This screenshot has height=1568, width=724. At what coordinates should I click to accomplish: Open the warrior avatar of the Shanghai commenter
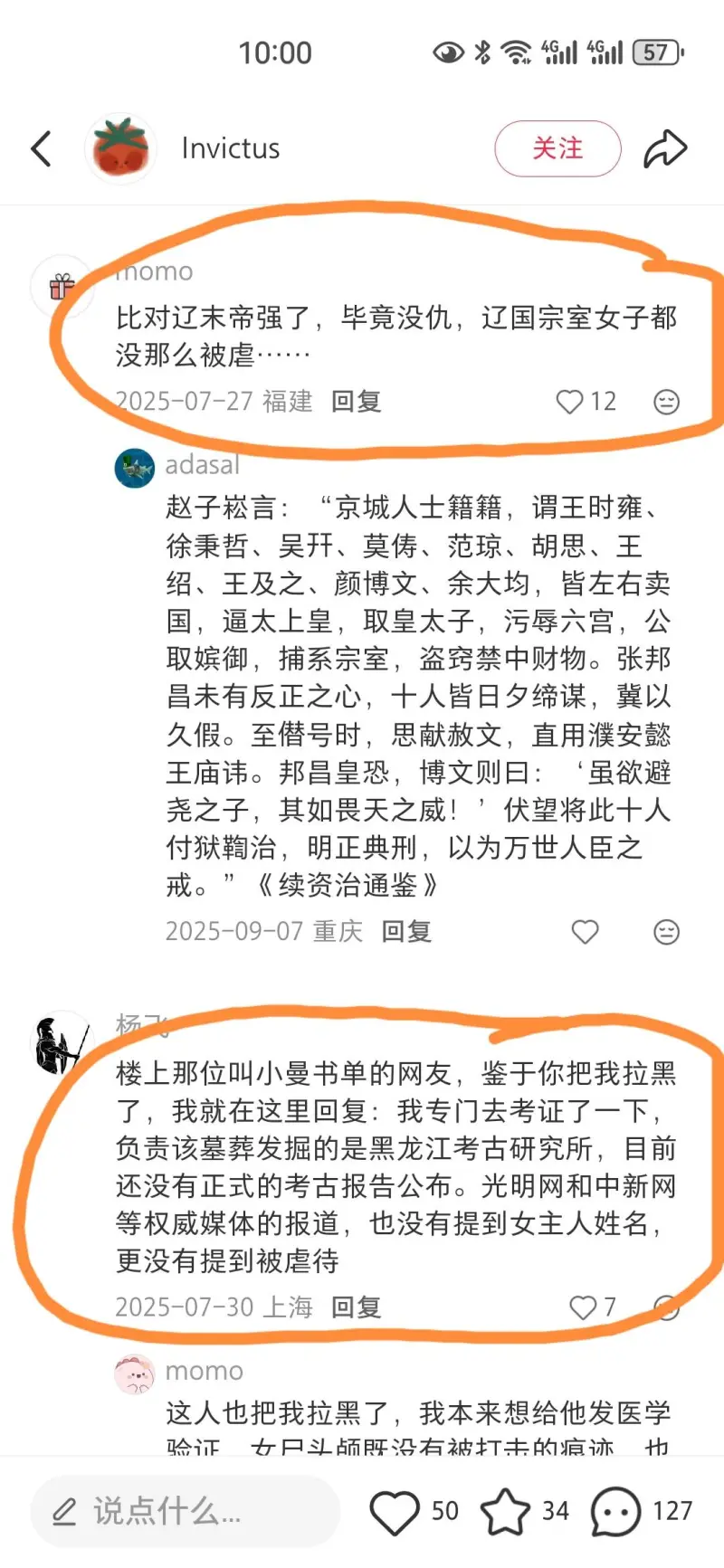tap(61, 1043)
